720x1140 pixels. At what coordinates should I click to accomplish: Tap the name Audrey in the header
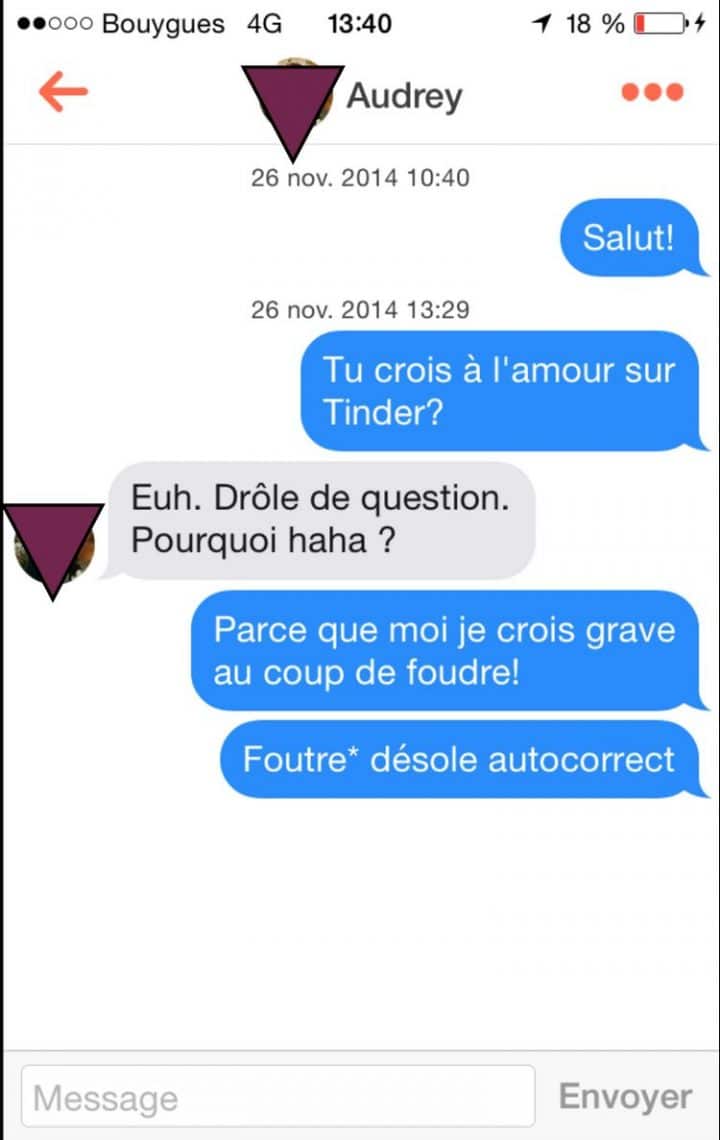[x=404, y=96]
